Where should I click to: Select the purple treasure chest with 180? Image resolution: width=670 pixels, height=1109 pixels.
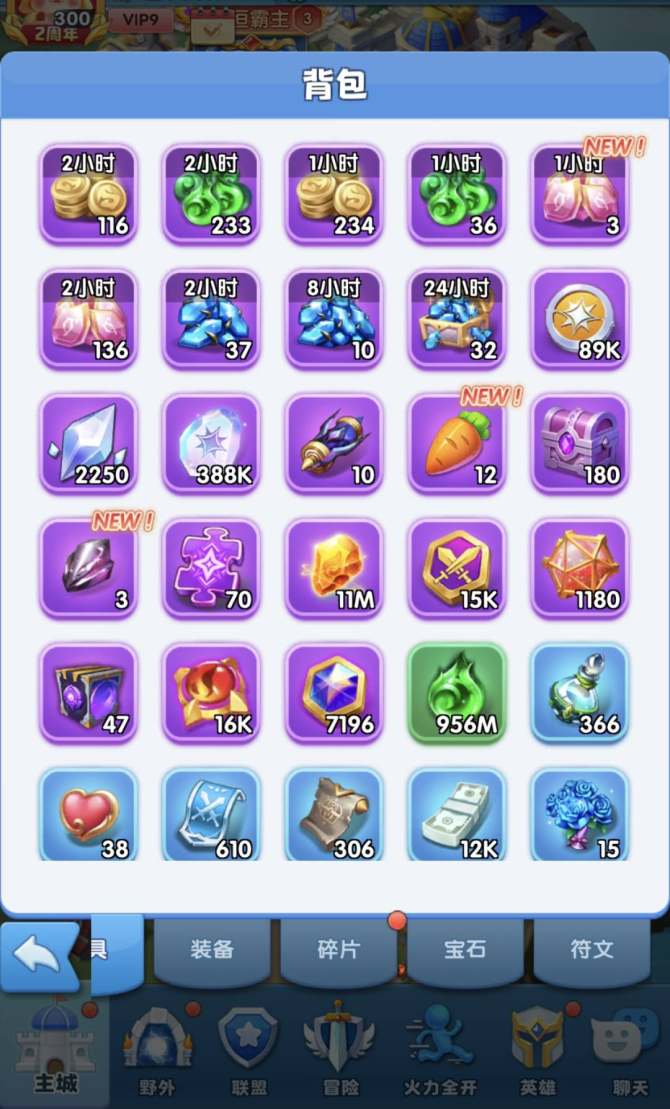tap(579, 443)
